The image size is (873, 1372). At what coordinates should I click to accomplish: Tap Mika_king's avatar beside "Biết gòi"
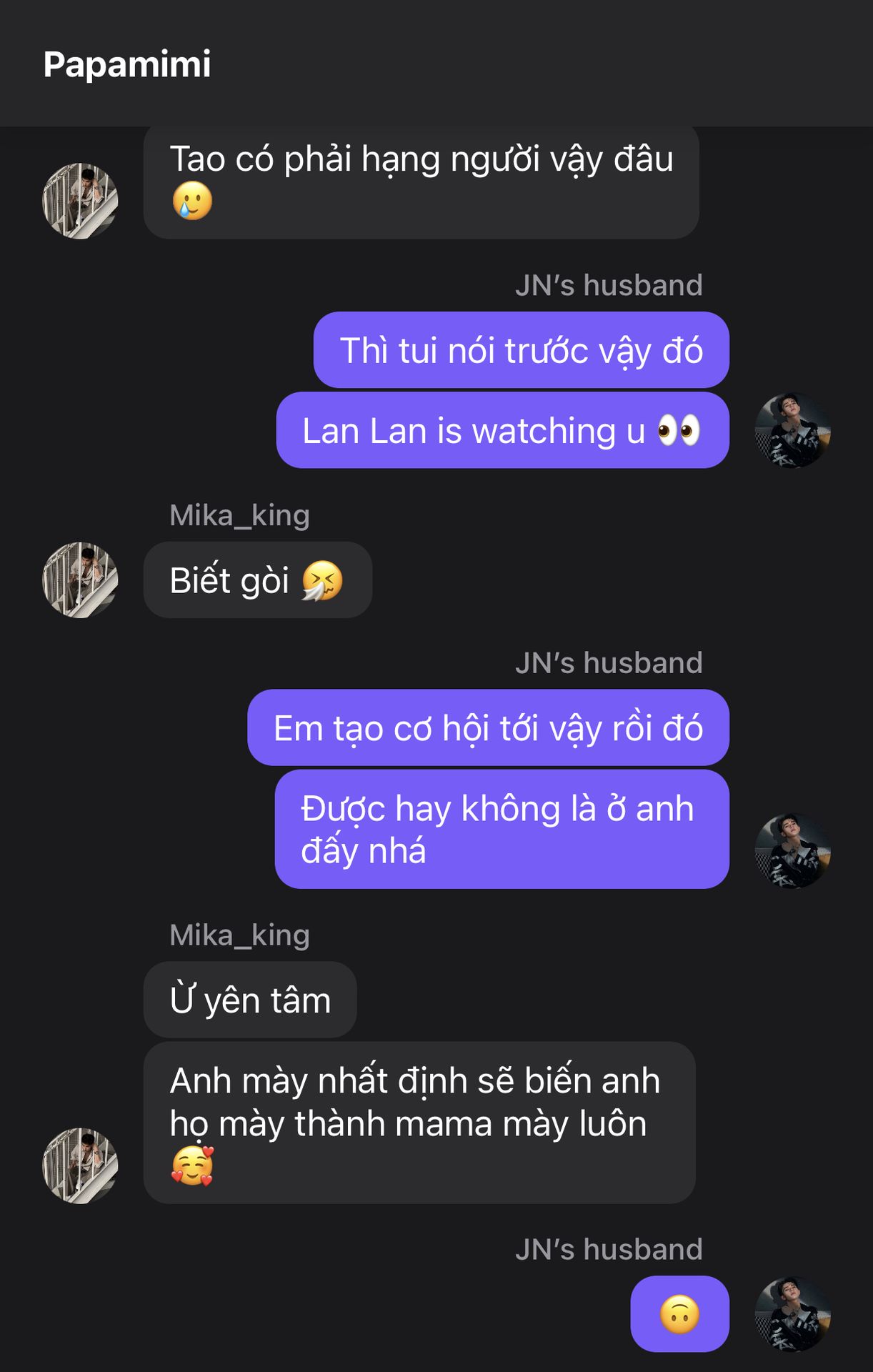[x=81, y=580]
